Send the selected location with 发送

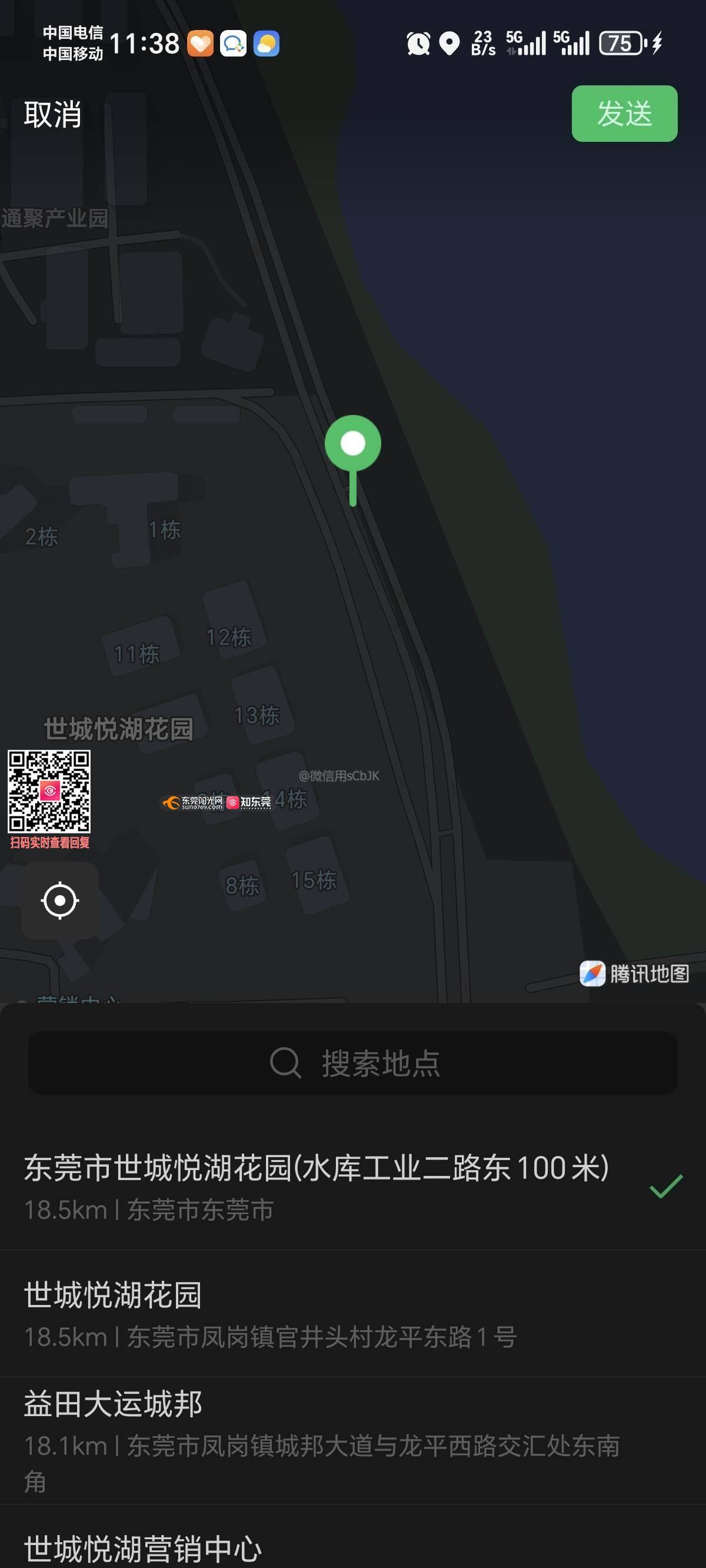click(624, 114)
